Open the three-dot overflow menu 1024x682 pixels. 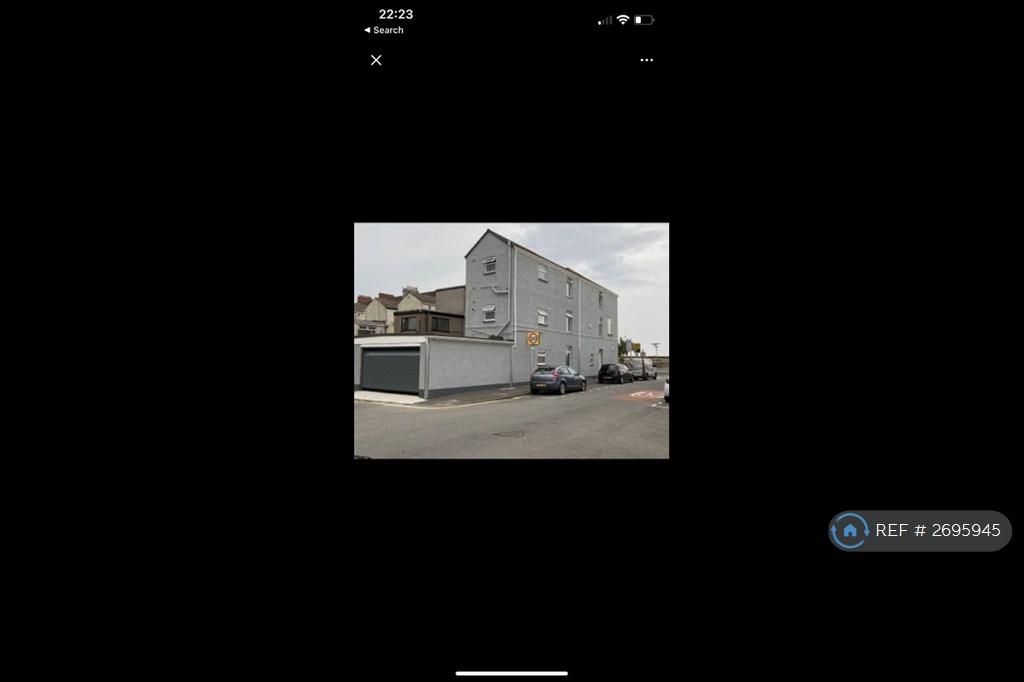(x=646, y=60)
